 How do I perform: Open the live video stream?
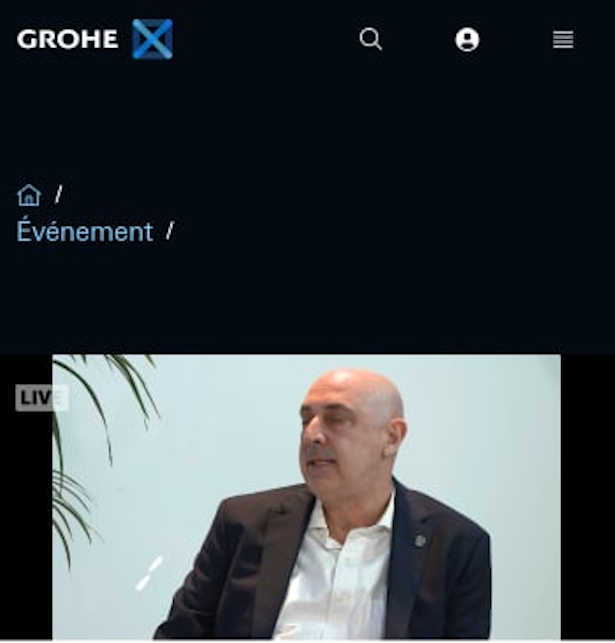307,497
